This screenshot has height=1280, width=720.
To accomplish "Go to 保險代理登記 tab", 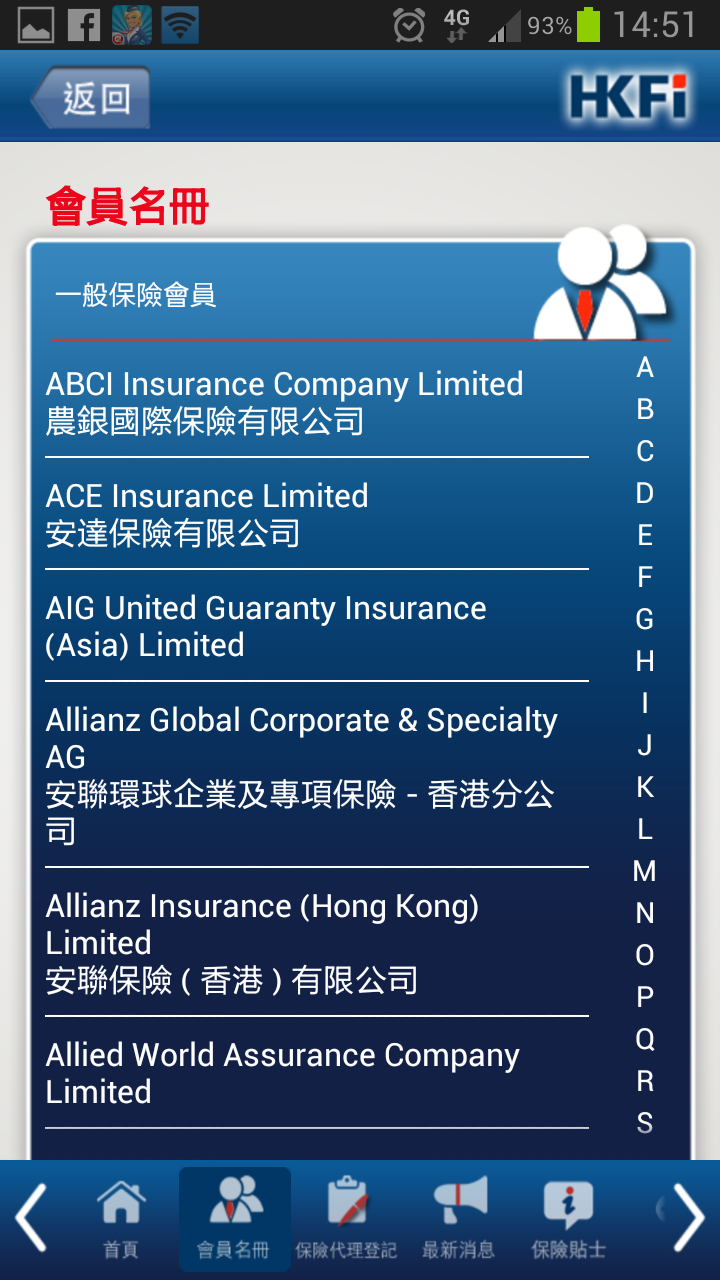I will point(346,1219).
